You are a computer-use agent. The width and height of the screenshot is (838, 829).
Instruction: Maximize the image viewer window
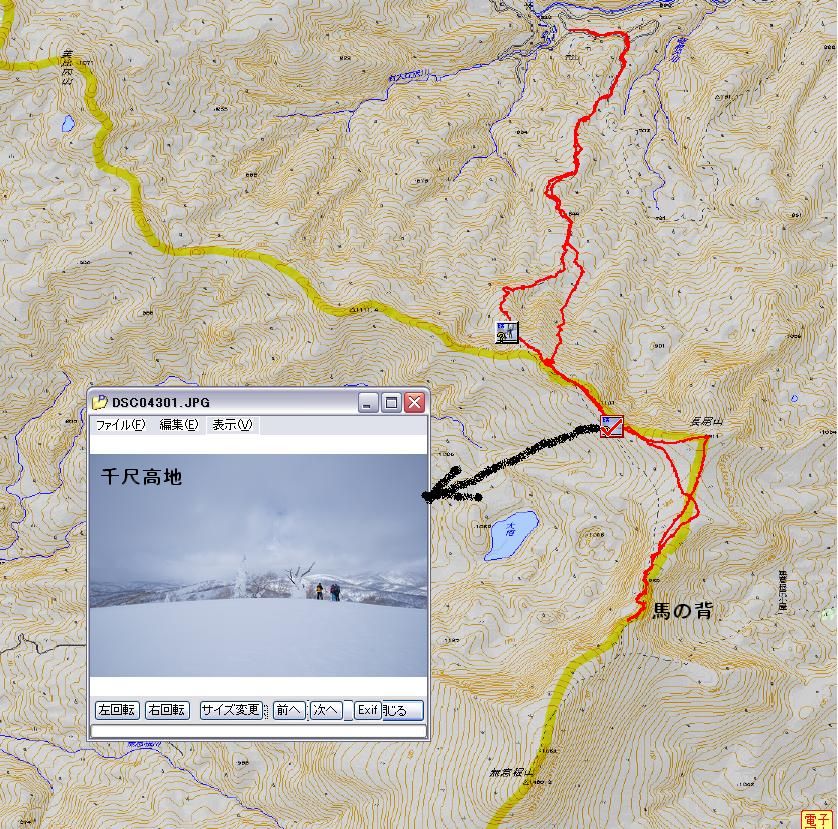coord(391,402)
